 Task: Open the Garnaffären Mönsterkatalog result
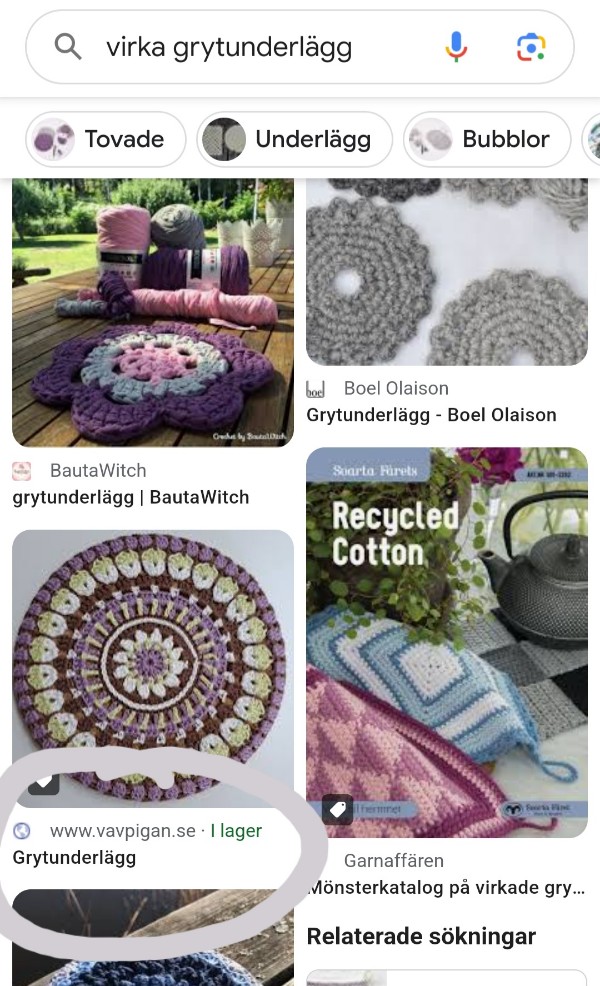[446, 640]
